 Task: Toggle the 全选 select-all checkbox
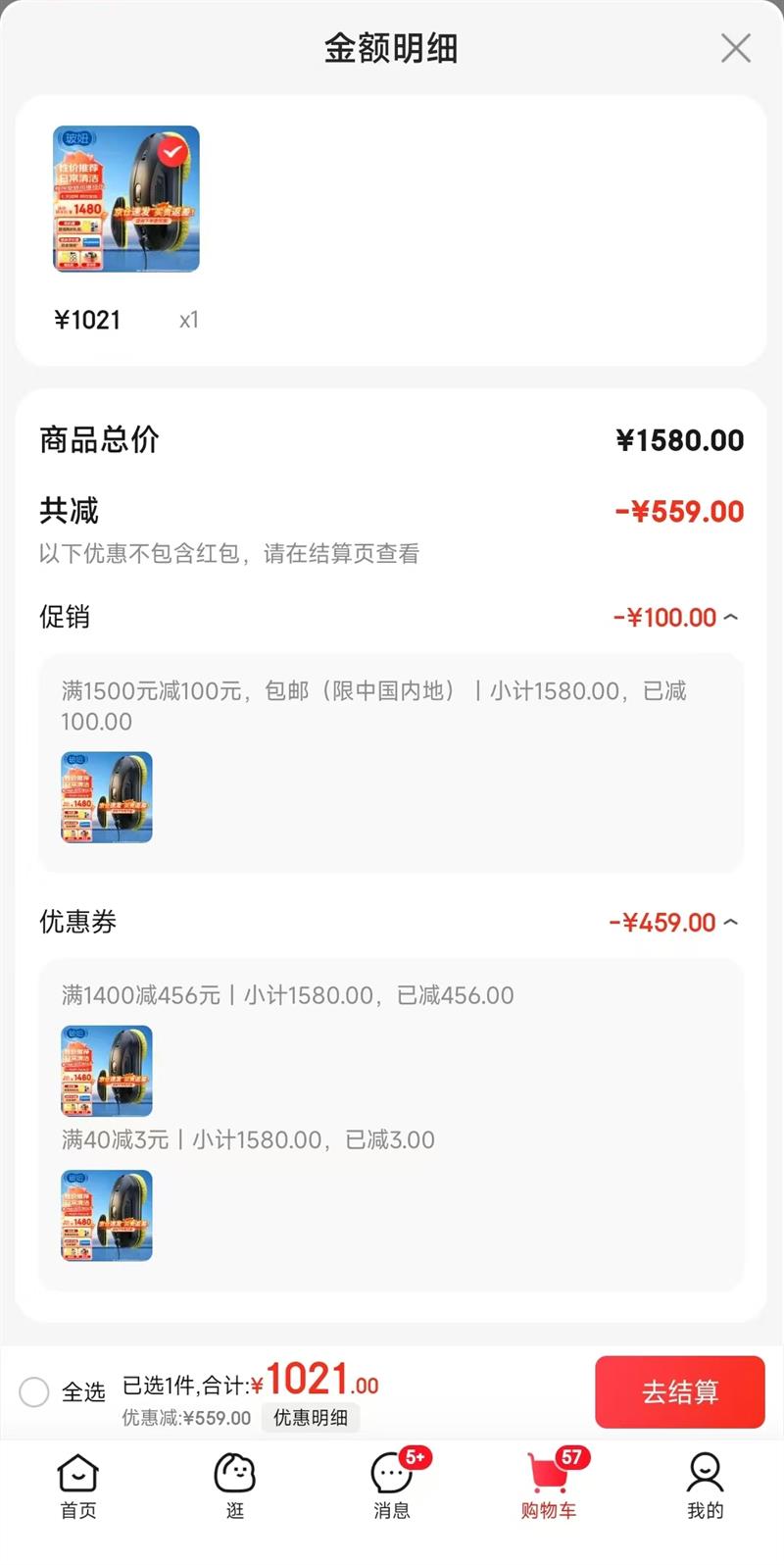(34, 1391)
